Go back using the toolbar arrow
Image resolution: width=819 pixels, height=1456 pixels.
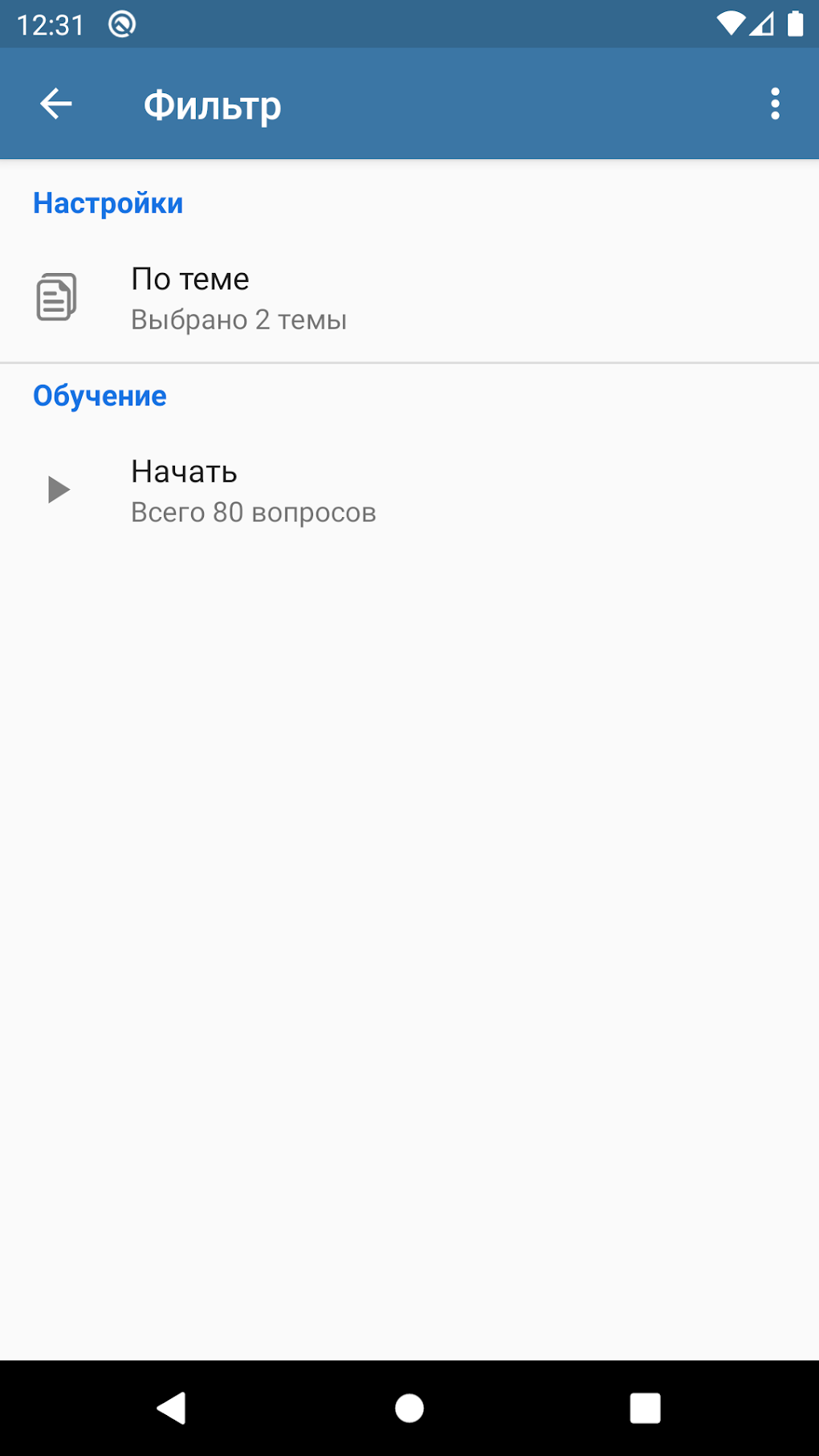(56, 104)
